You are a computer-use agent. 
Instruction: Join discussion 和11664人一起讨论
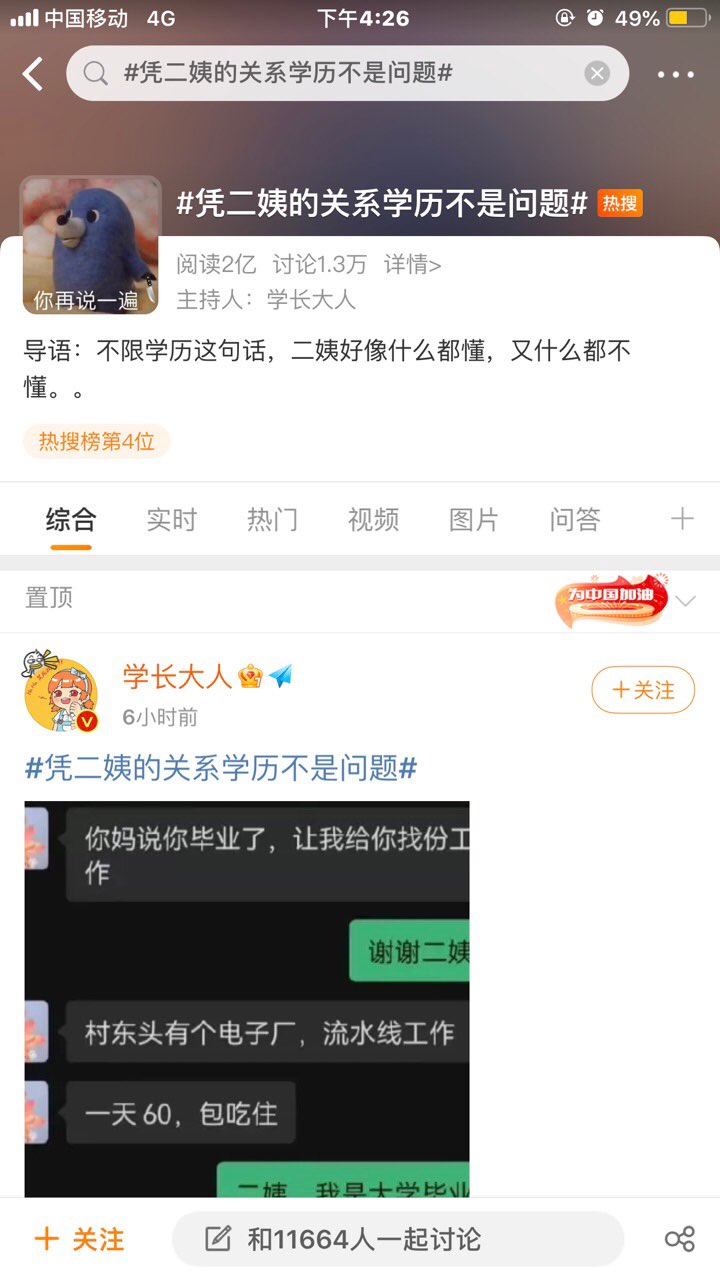(397, 1240)
